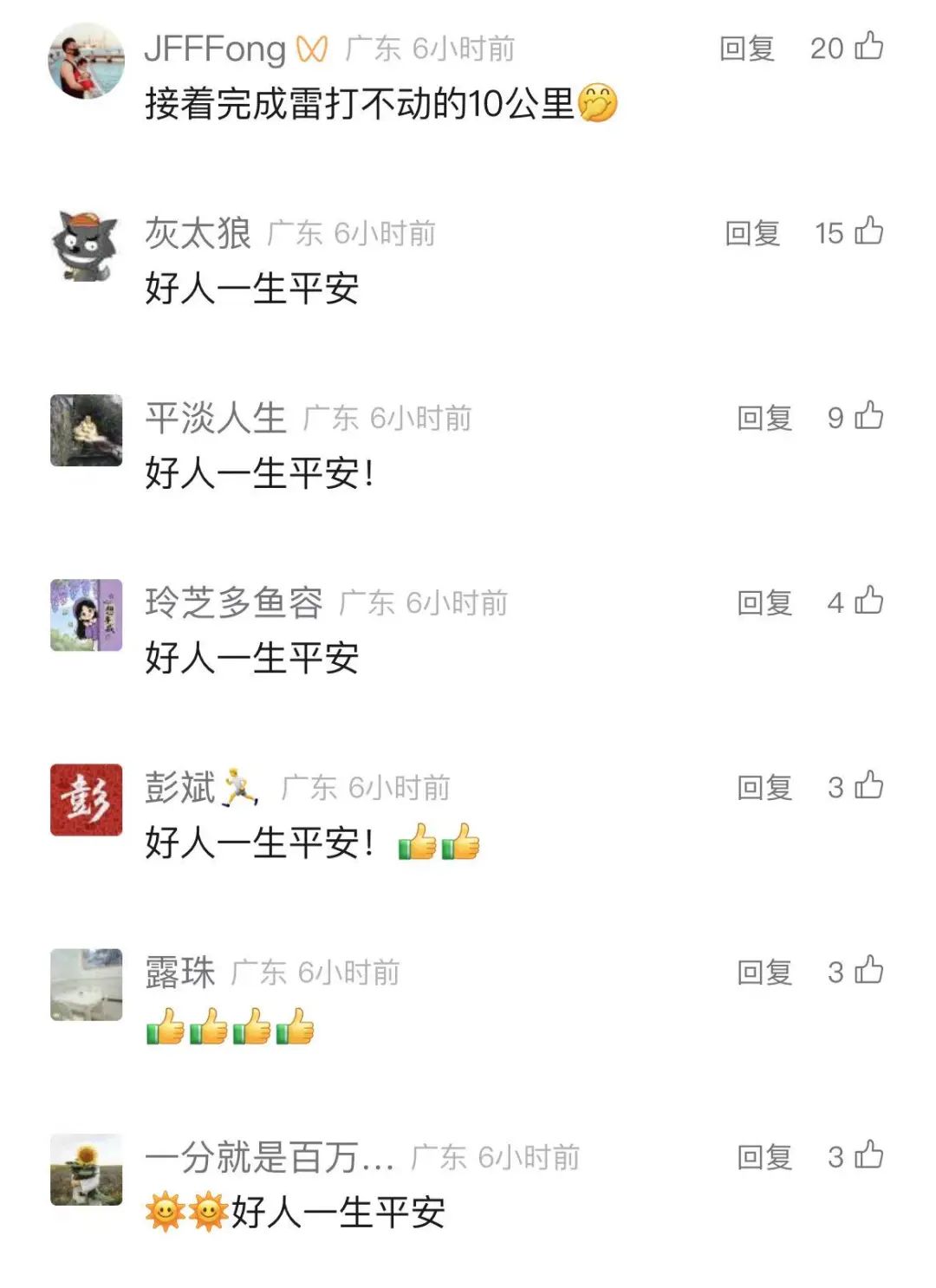This screenshot has height=1288, width=936.
Task: Open 一分就是百万's sunflower avatar
Action: pos(86,1169)
